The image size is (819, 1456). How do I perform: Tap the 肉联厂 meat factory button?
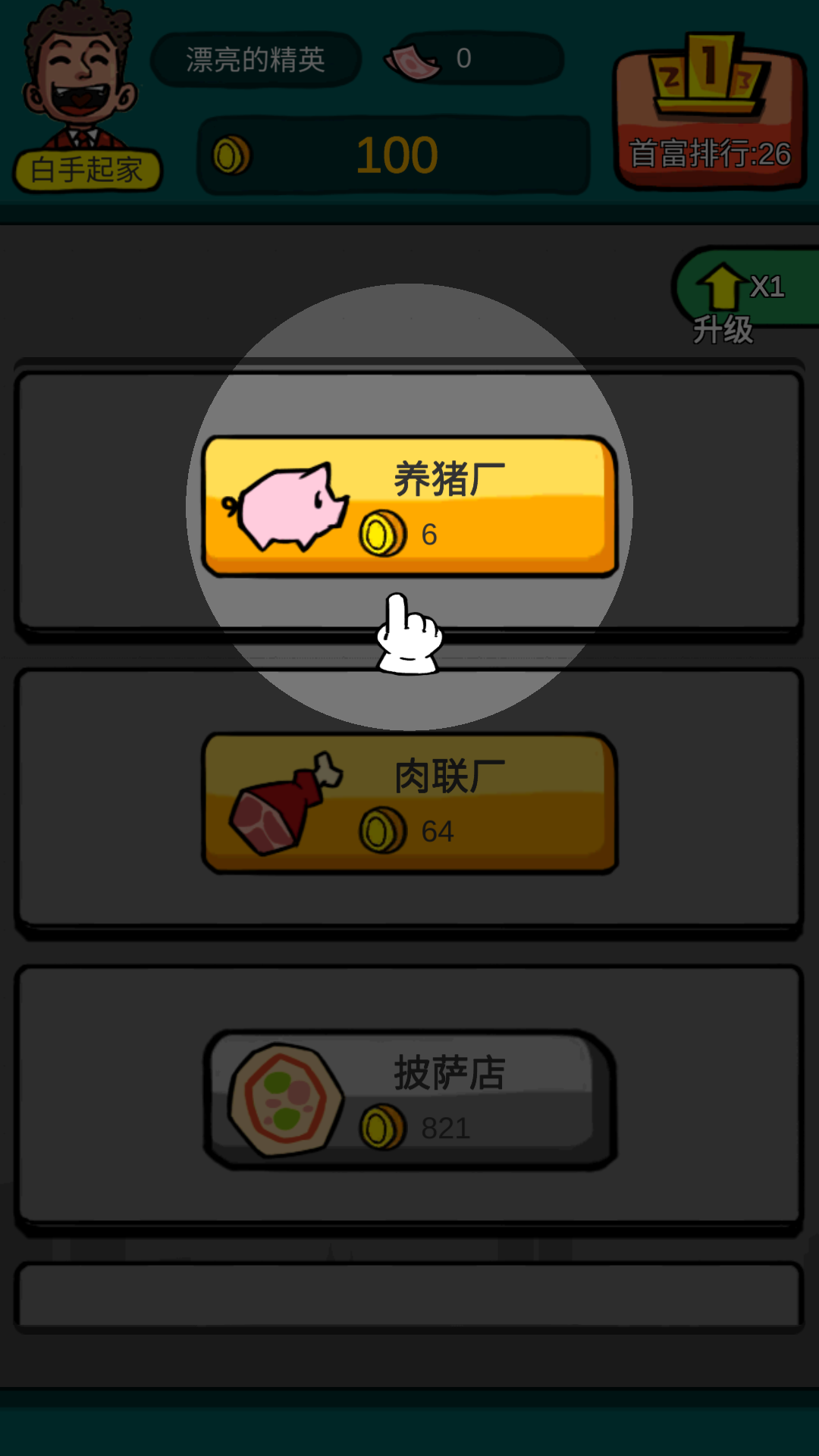(409, 802)
